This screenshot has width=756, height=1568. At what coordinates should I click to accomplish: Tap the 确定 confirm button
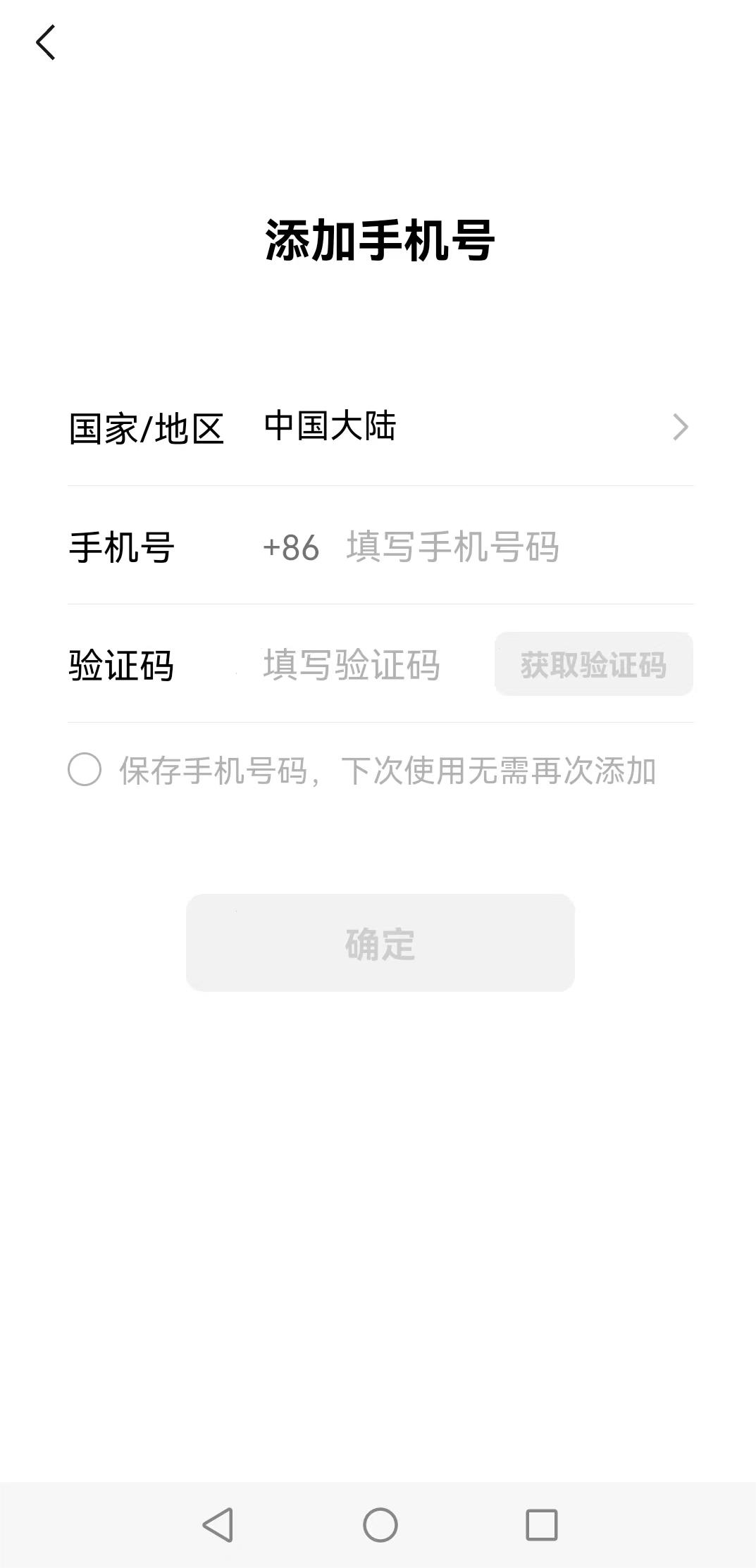pos(380,943)
